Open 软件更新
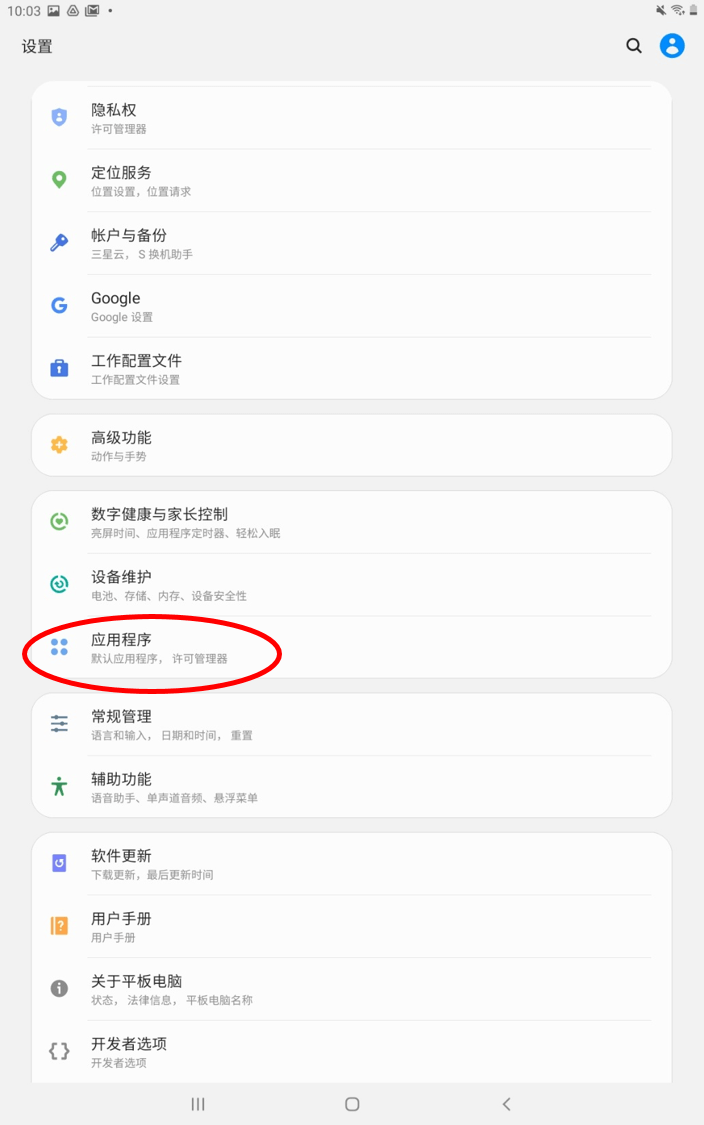 (350, 864)
